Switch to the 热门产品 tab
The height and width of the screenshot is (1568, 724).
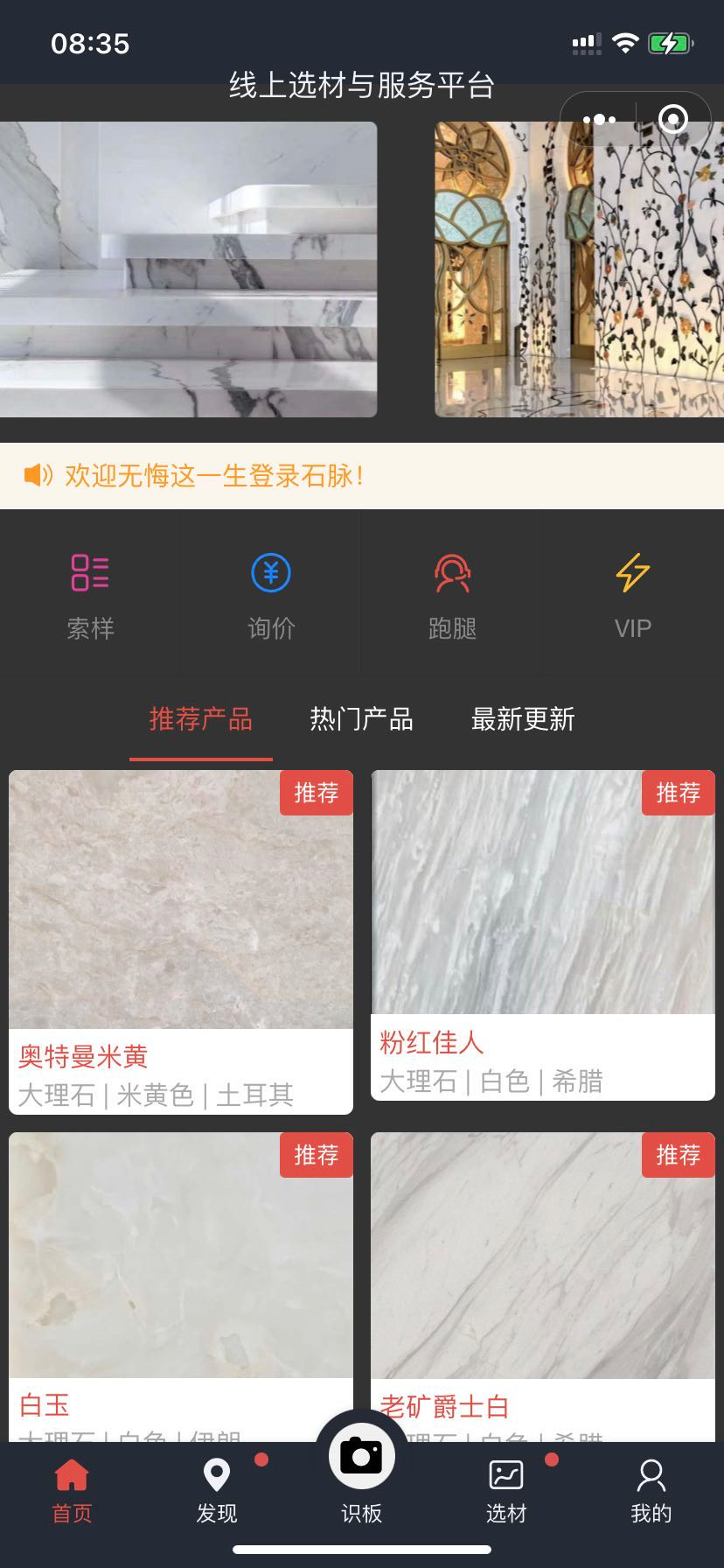[x=361, y=719]
